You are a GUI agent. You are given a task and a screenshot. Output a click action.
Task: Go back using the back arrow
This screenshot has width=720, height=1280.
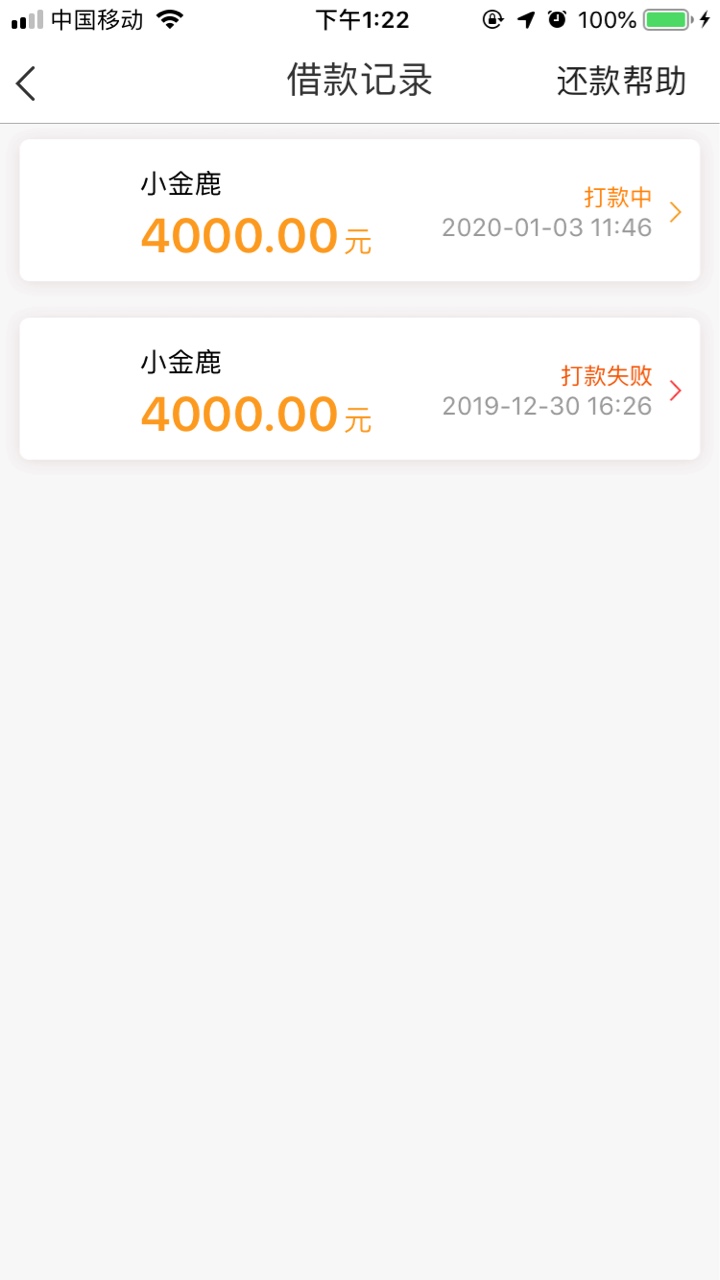(x=26, y=83)
